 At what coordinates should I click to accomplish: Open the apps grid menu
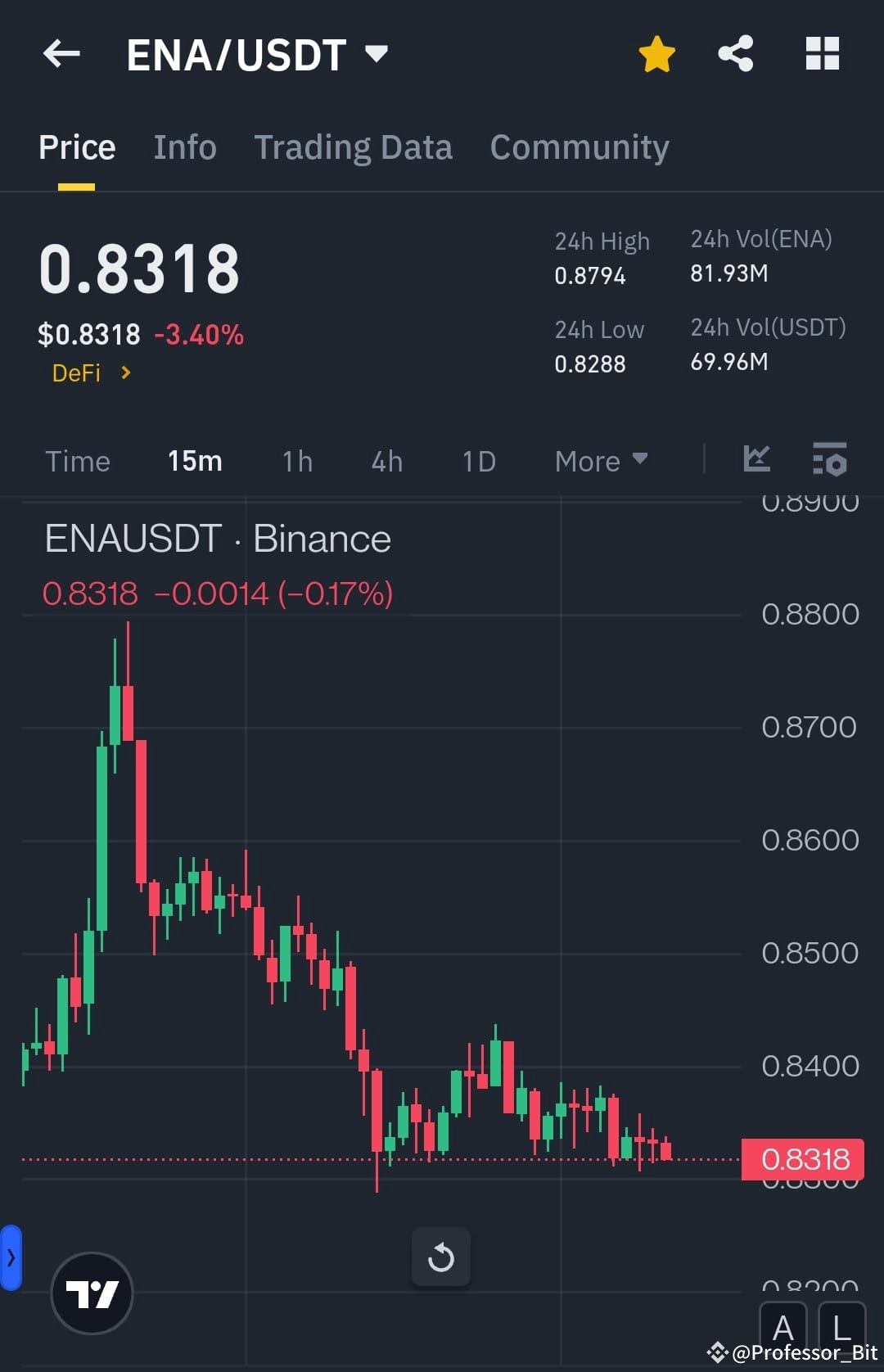tap(822, 52)
